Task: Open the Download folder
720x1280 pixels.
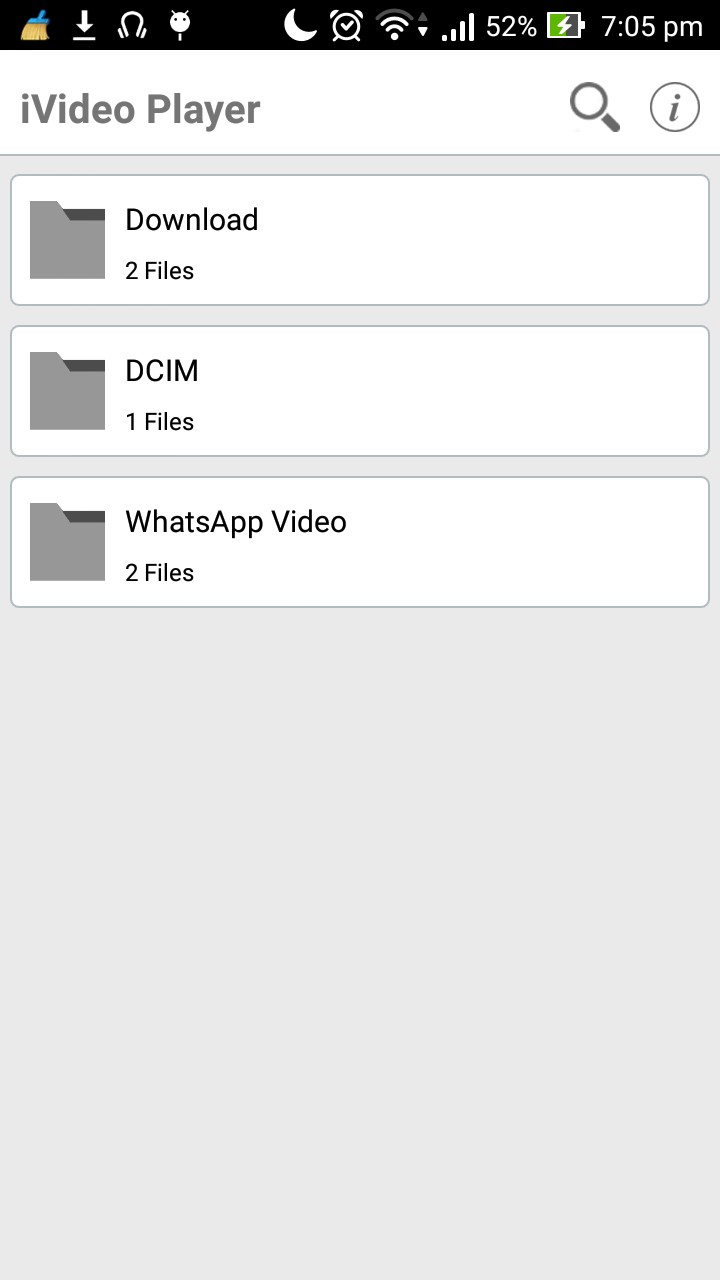Action: coord(360,240)
